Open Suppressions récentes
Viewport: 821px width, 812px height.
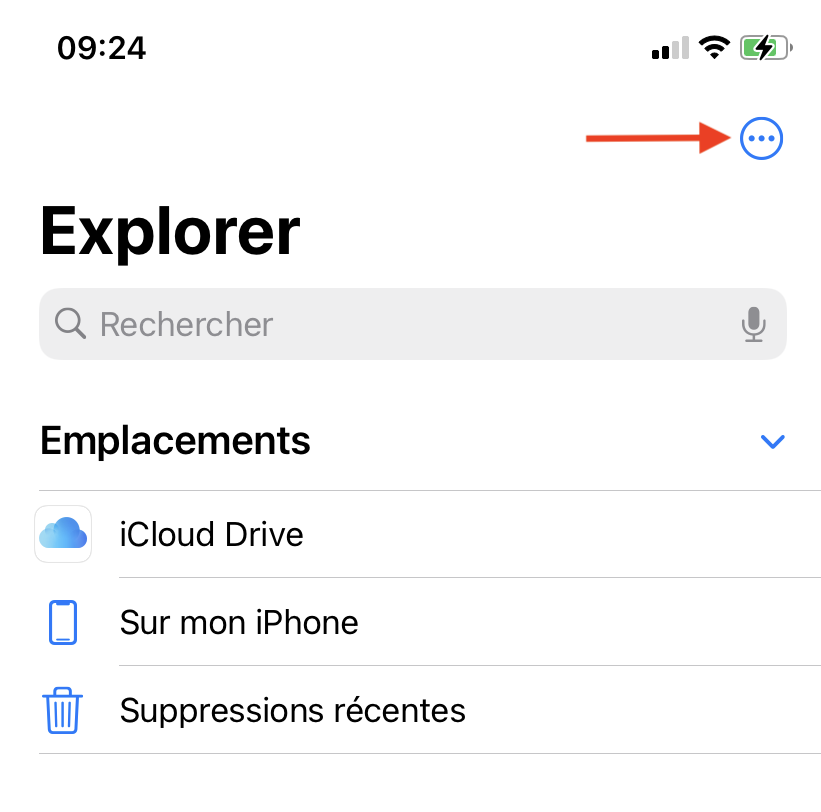292,710
